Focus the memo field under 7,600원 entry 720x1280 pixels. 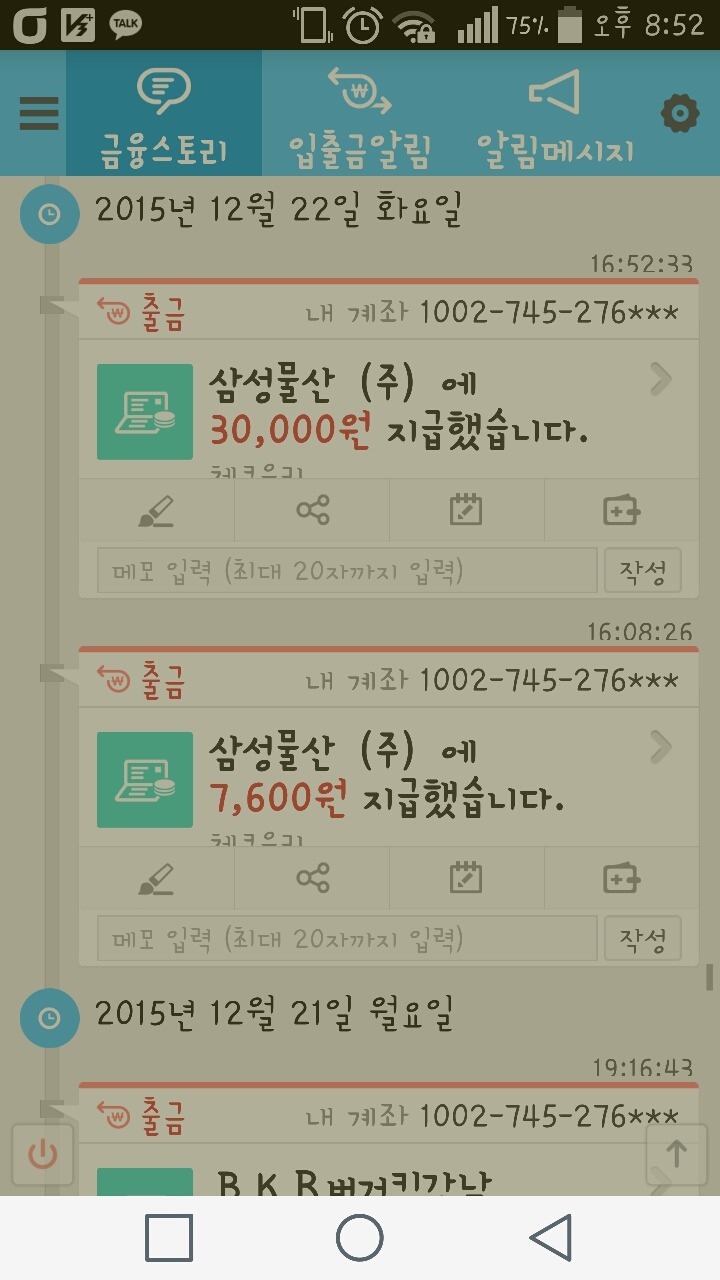[346, 939]
